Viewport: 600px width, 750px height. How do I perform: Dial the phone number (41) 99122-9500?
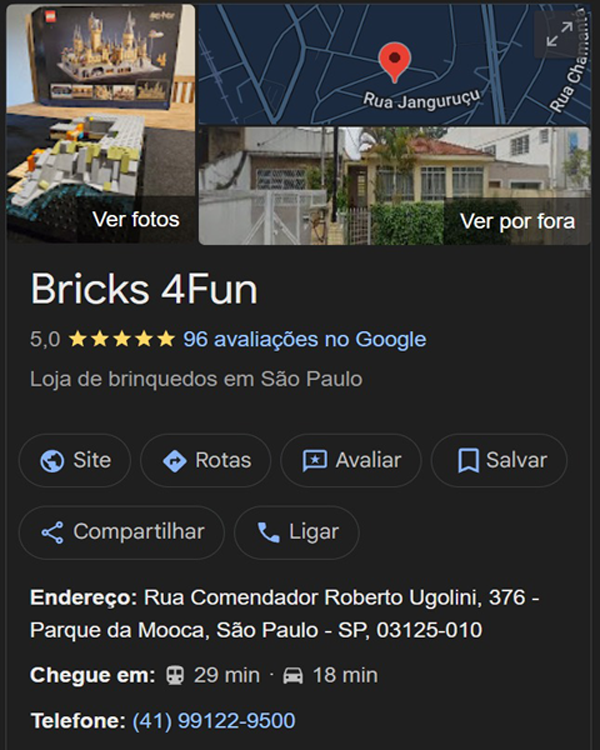(213, 721)
